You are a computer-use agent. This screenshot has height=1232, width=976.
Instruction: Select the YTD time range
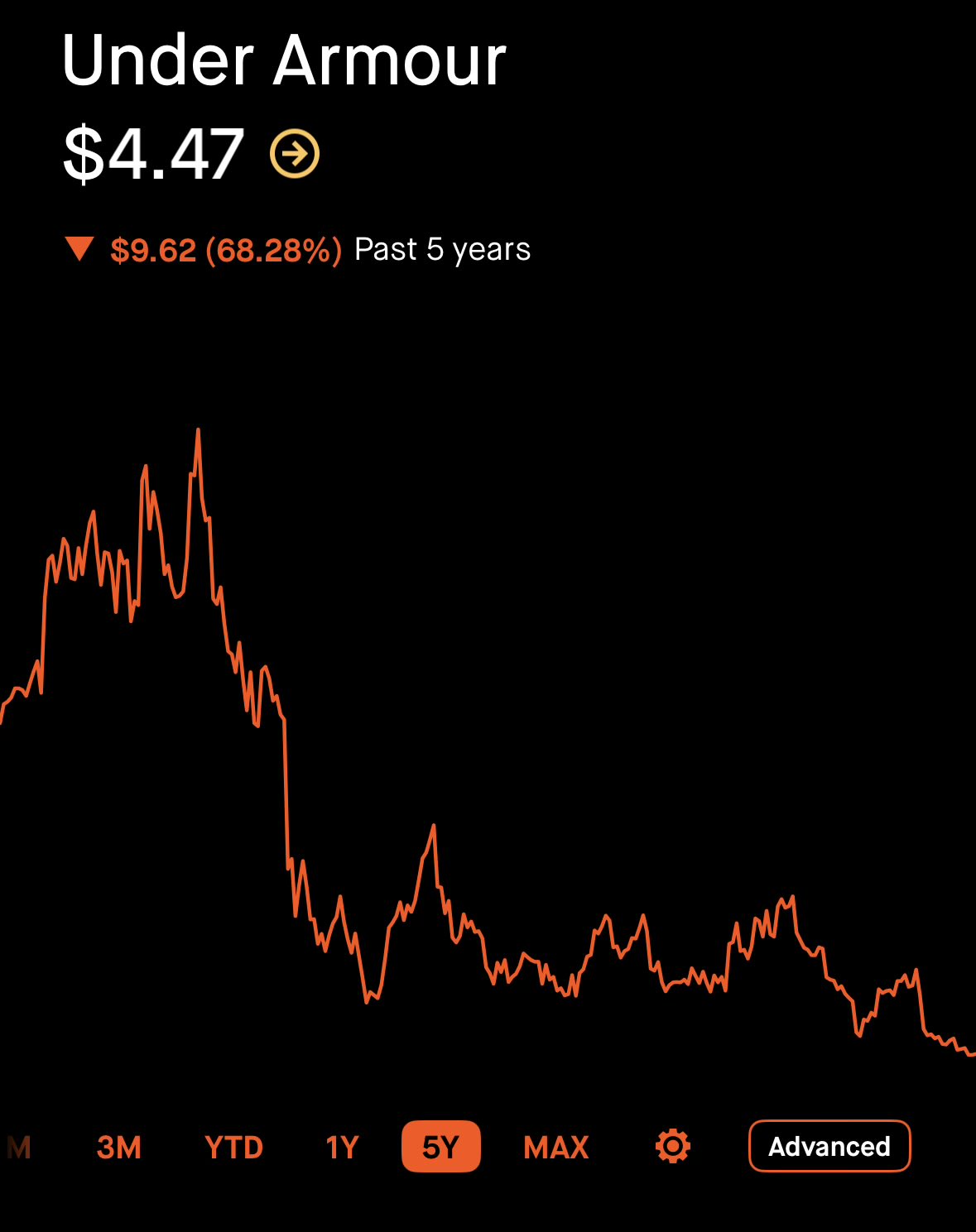click(x=233, y=1147)
